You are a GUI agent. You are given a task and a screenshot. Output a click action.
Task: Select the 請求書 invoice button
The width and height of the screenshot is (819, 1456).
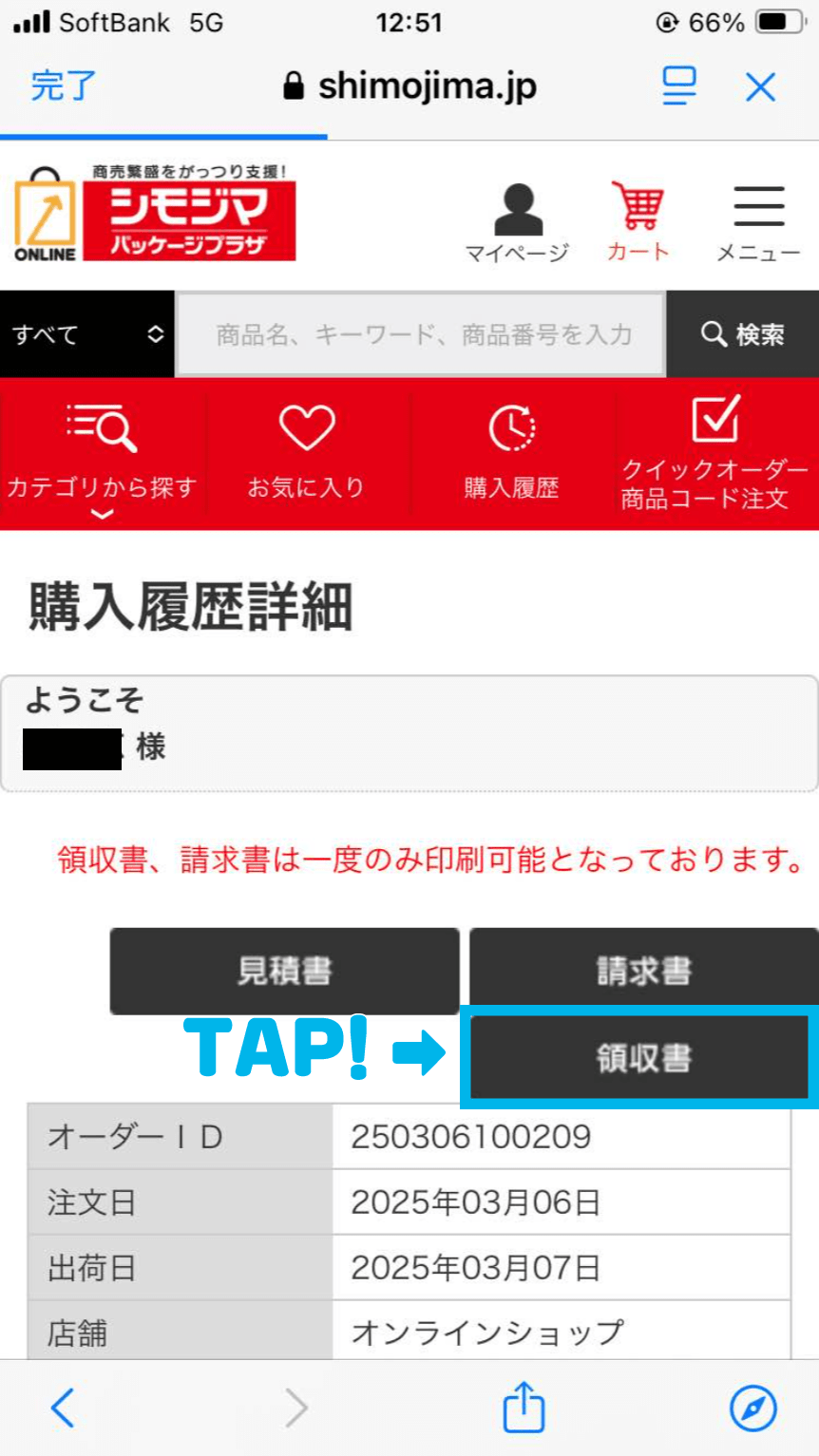point(643,969)
